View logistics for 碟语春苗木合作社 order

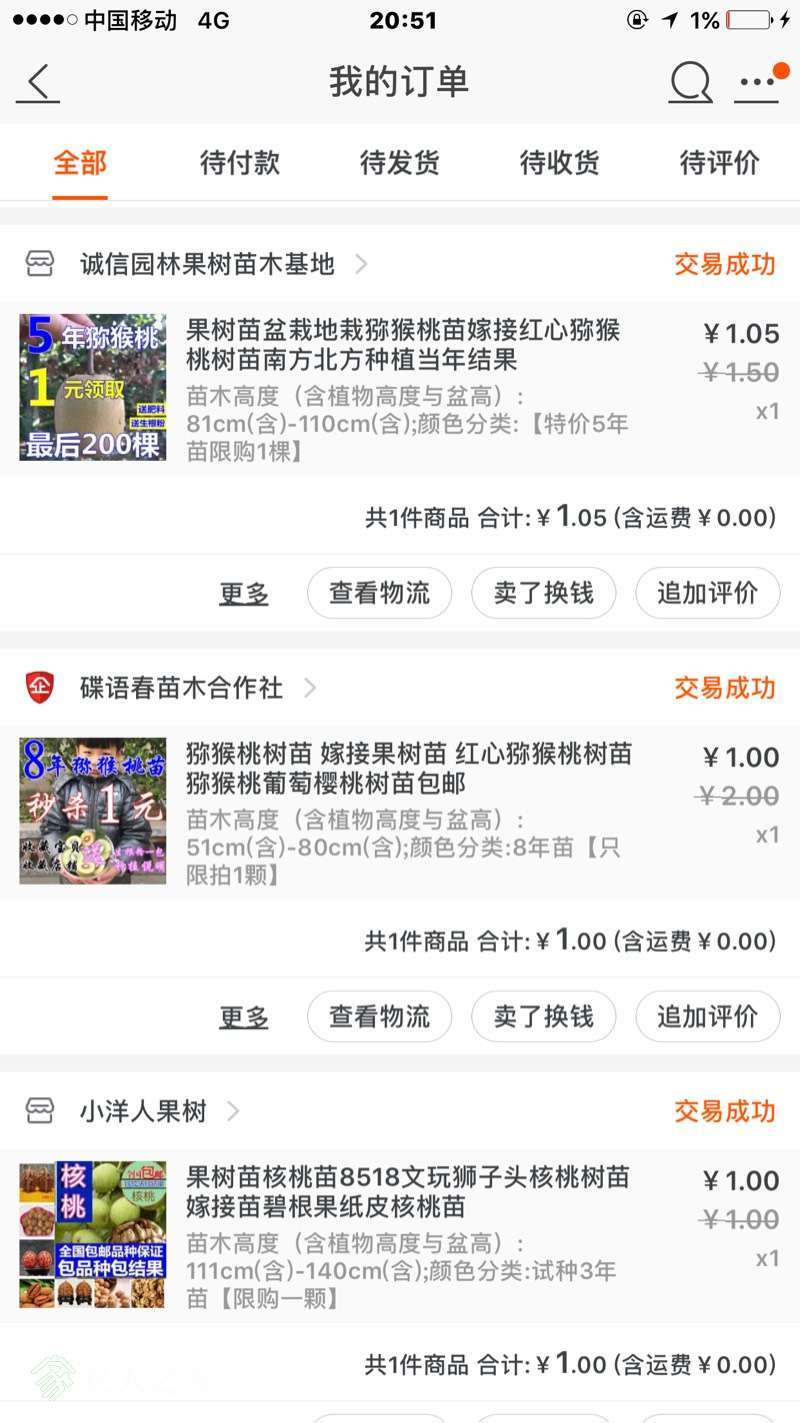click(379, 1017)
